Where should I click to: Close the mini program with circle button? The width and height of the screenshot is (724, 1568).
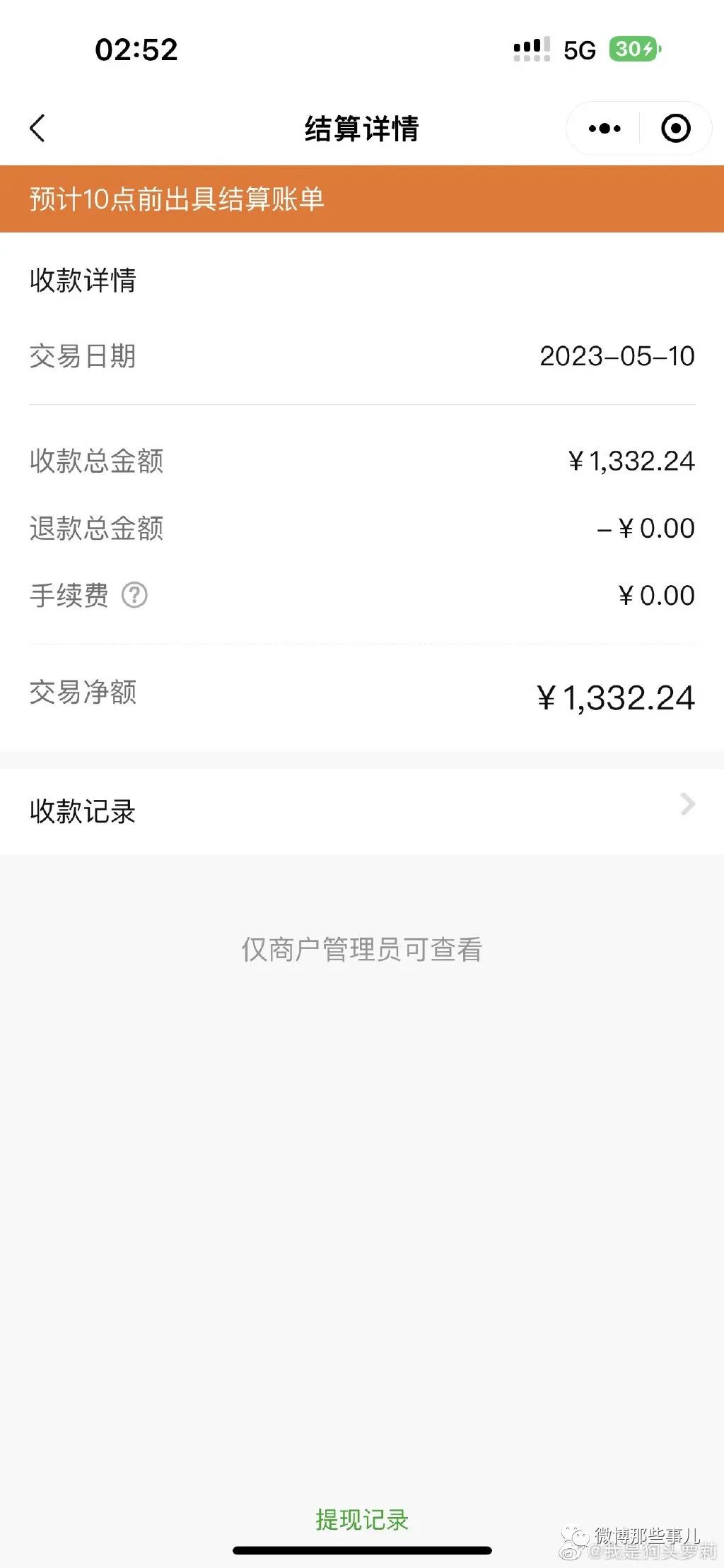[675, 129]
